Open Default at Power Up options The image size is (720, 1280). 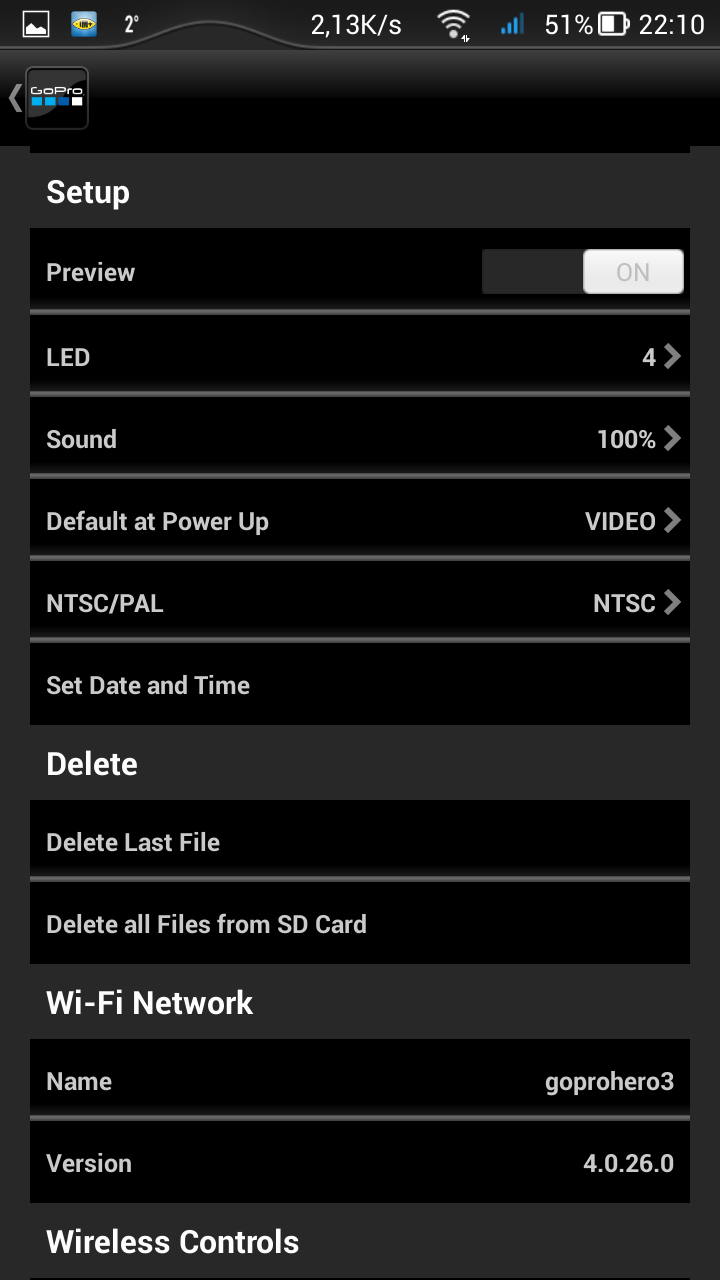pos(360,521)
